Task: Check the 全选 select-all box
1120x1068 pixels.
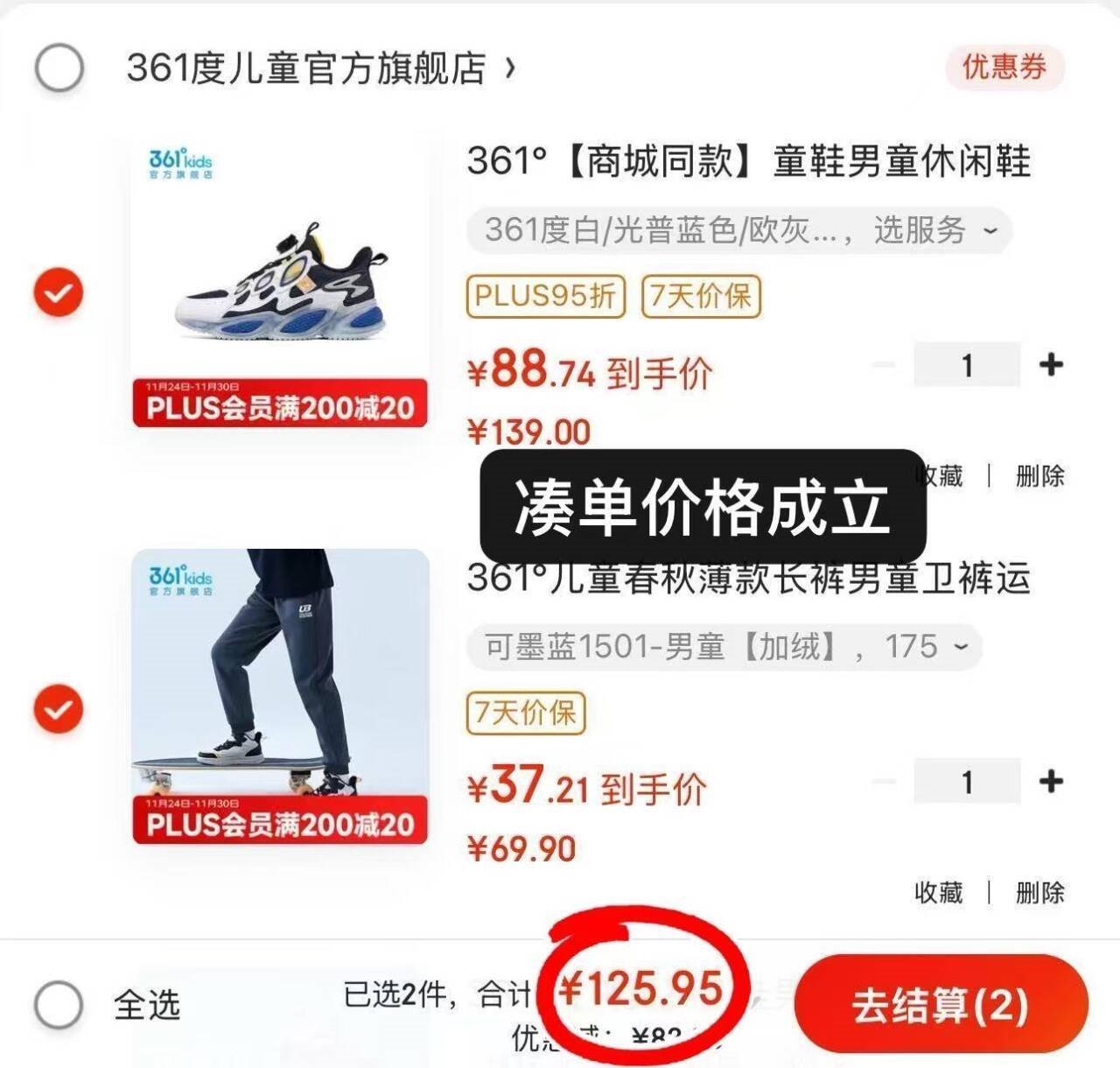Action: point(59,1004)
